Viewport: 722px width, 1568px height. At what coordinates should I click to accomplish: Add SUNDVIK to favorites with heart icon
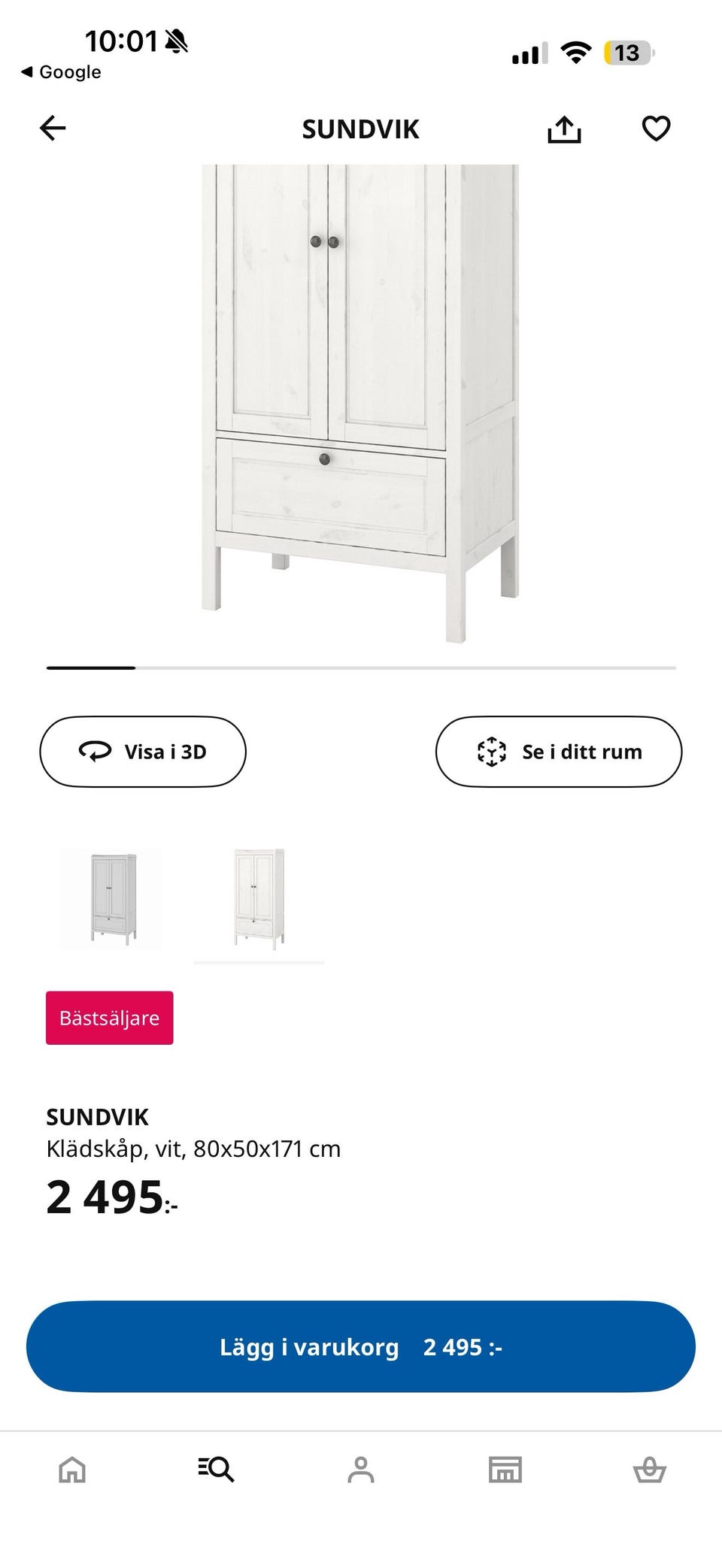point(656,129)
